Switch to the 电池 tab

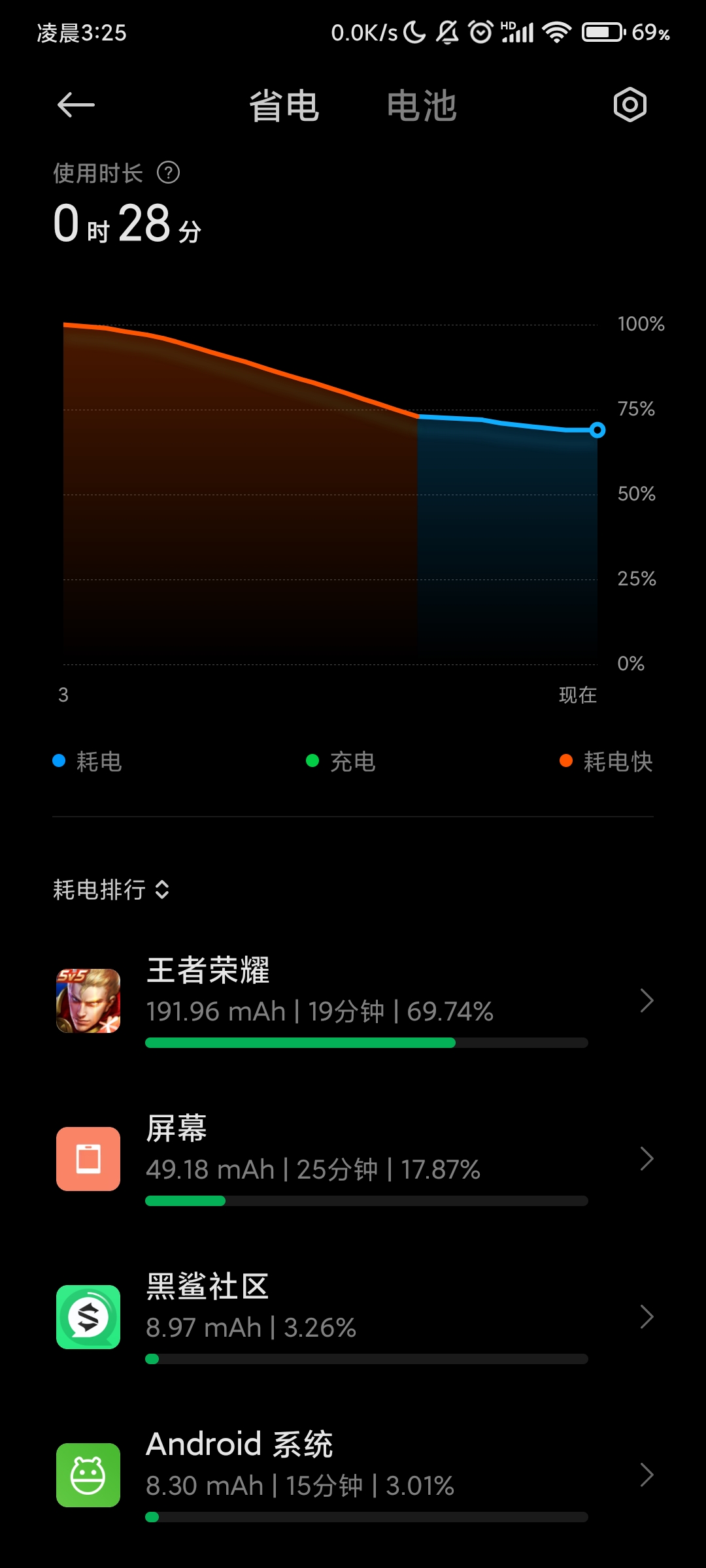422,106
